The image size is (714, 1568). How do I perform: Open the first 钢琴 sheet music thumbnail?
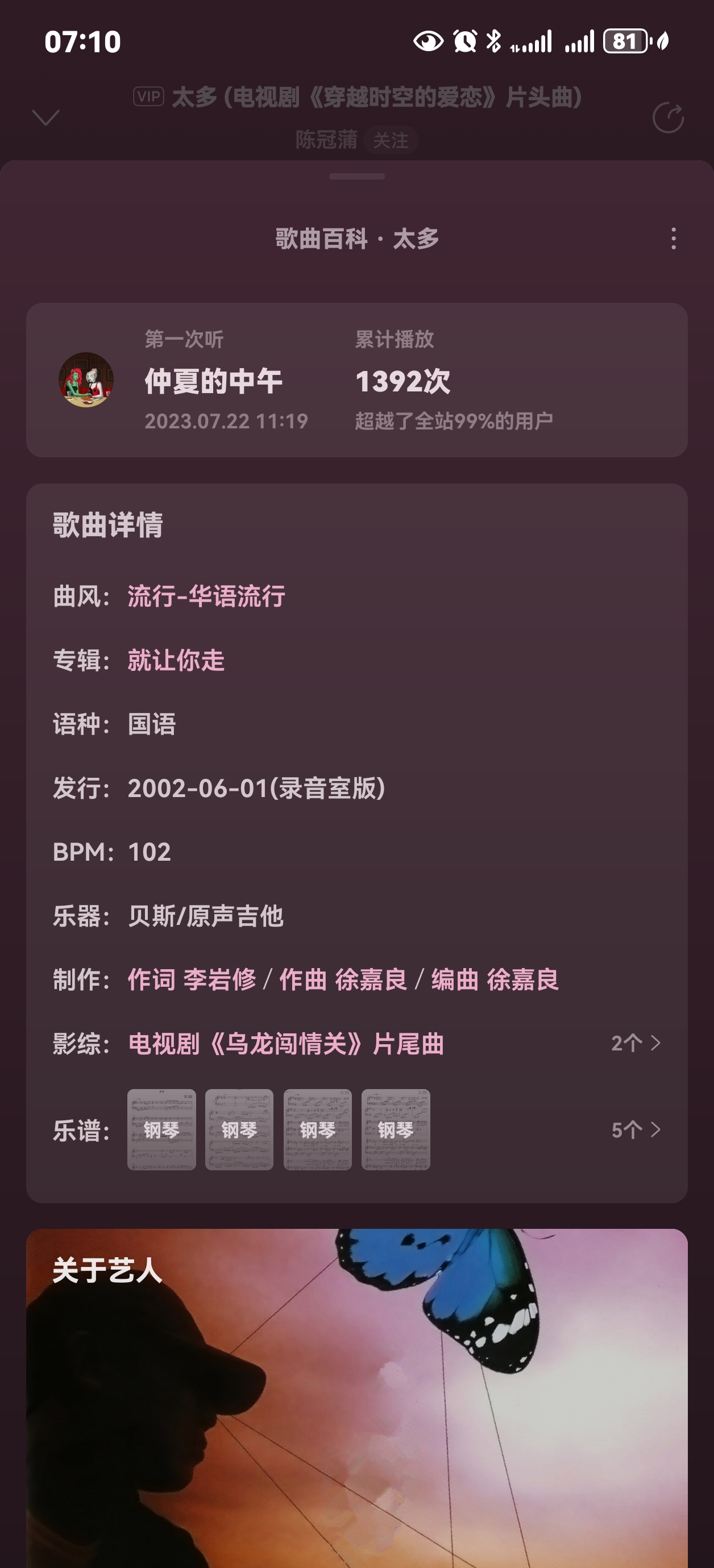(x=161, y=1130)
